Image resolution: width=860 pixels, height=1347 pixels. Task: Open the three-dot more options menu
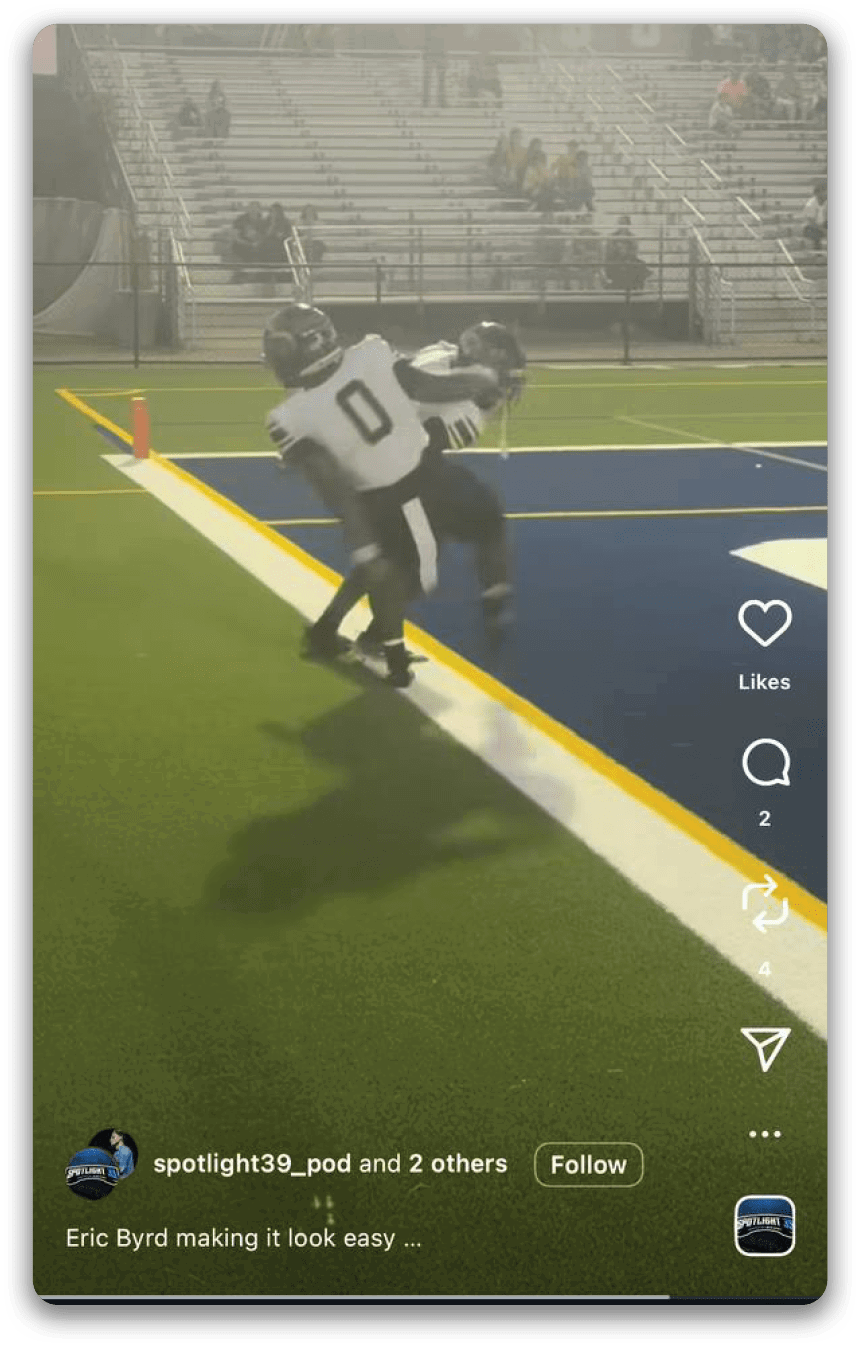tap(765, 1134)
